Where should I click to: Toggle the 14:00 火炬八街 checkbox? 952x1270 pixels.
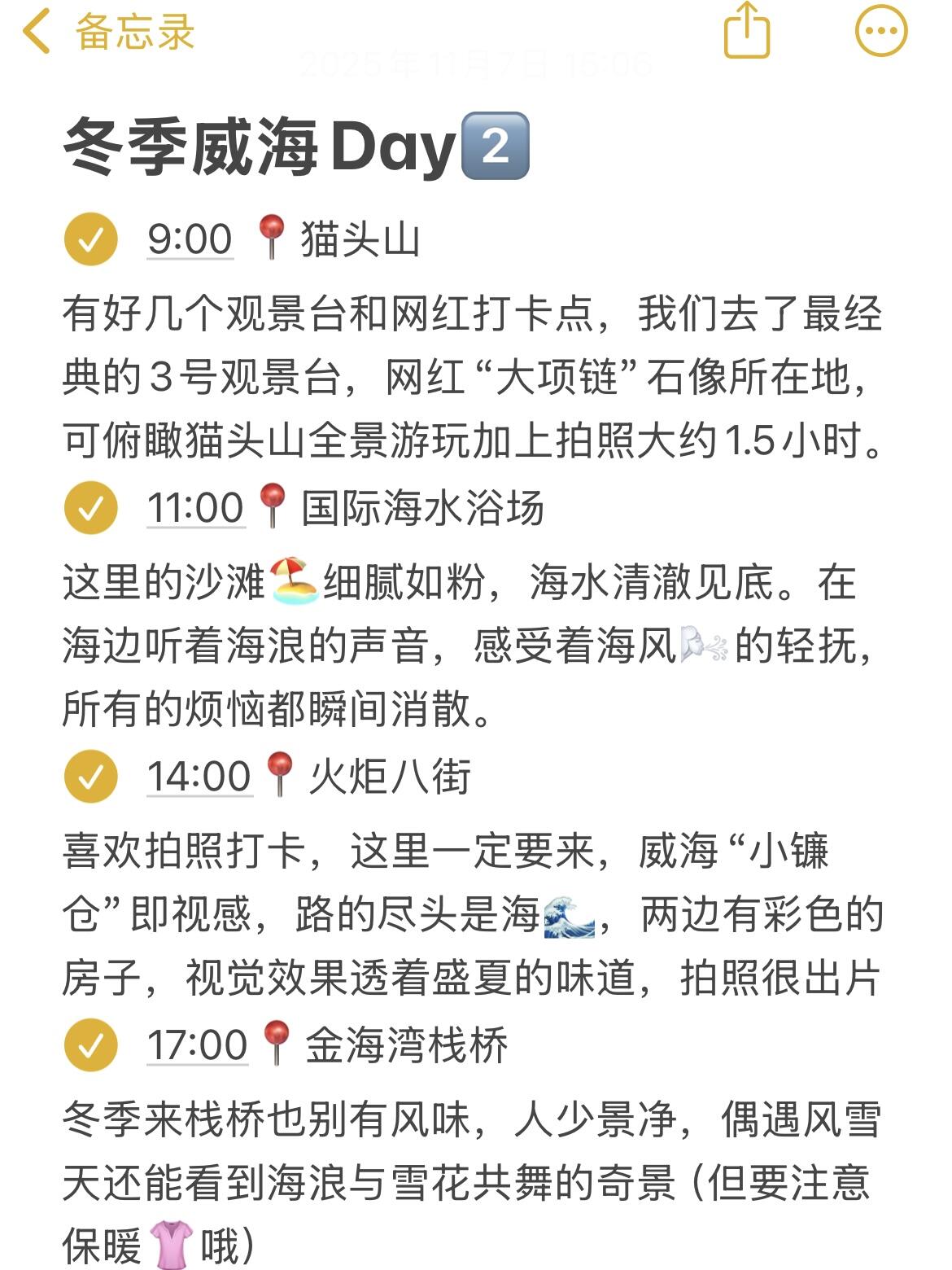click(90, 777)
